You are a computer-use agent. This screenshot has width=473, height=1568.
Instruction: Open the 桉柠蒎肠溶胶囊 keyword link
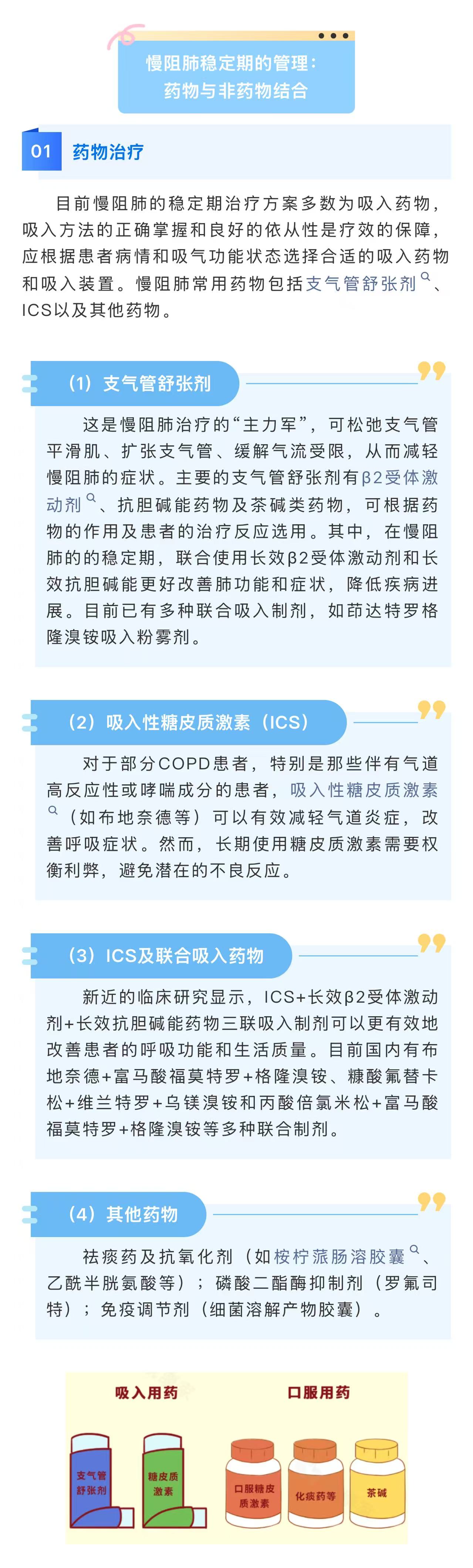click(x=339, y=1256)
